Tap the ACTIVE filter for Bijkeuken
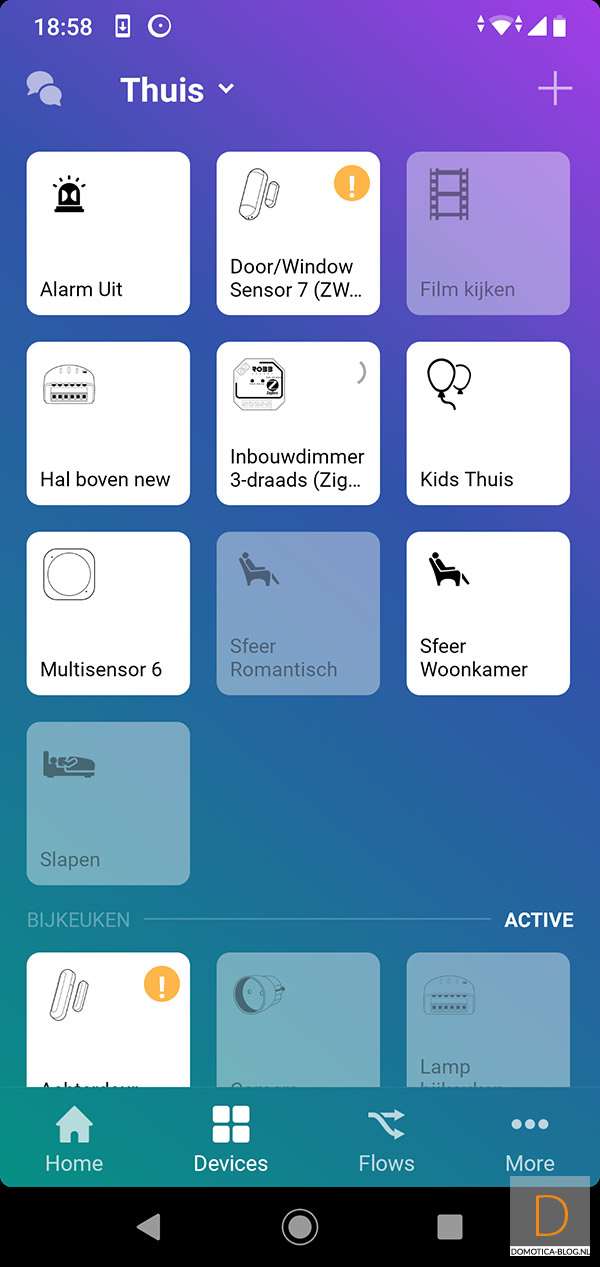This screenshot has height=1267, width=600. [x=539, y=920]
